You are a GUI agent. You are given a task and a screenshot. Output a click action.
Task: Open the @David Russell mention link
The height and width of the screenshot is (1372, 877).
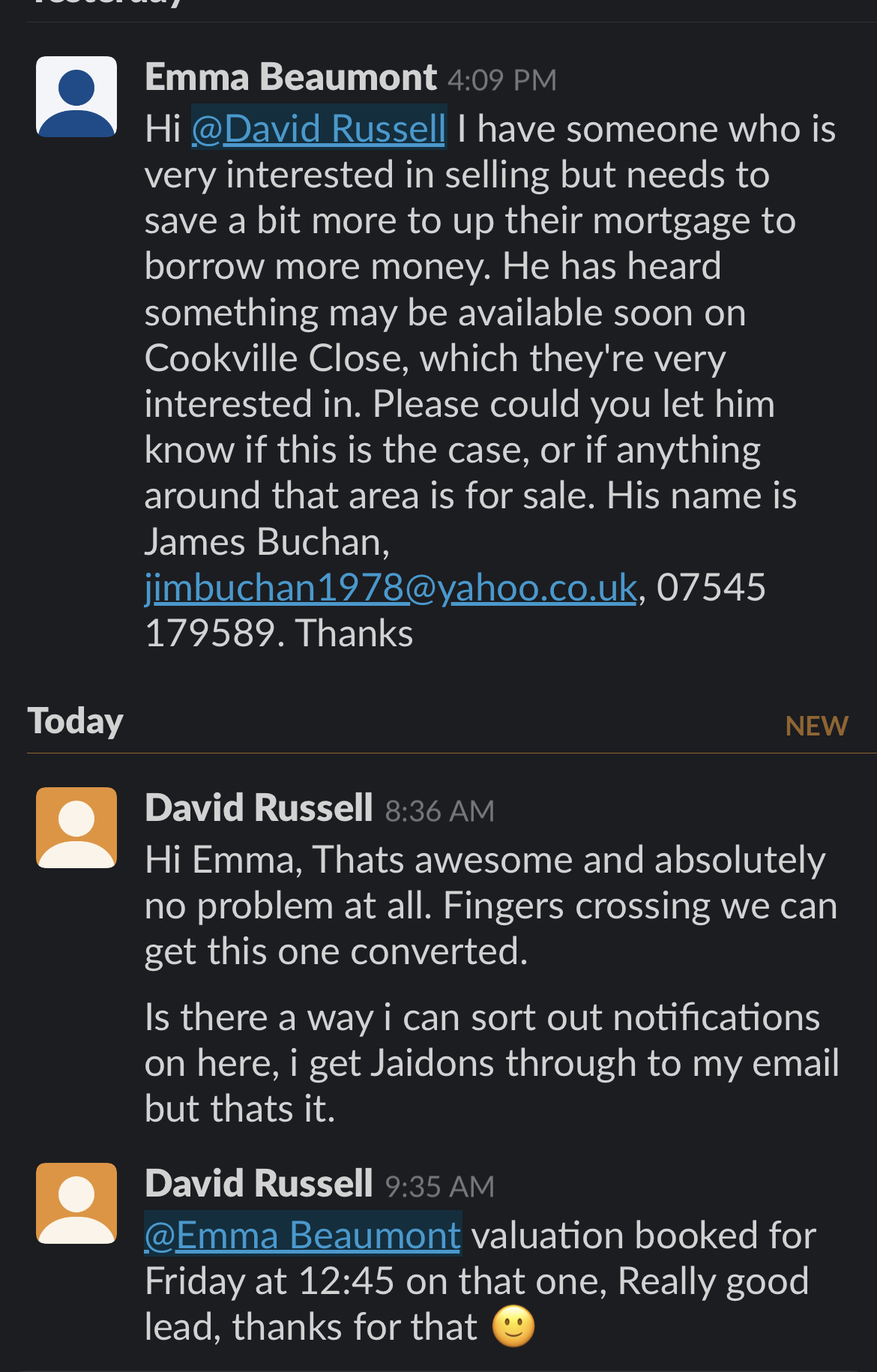(319, 129)
